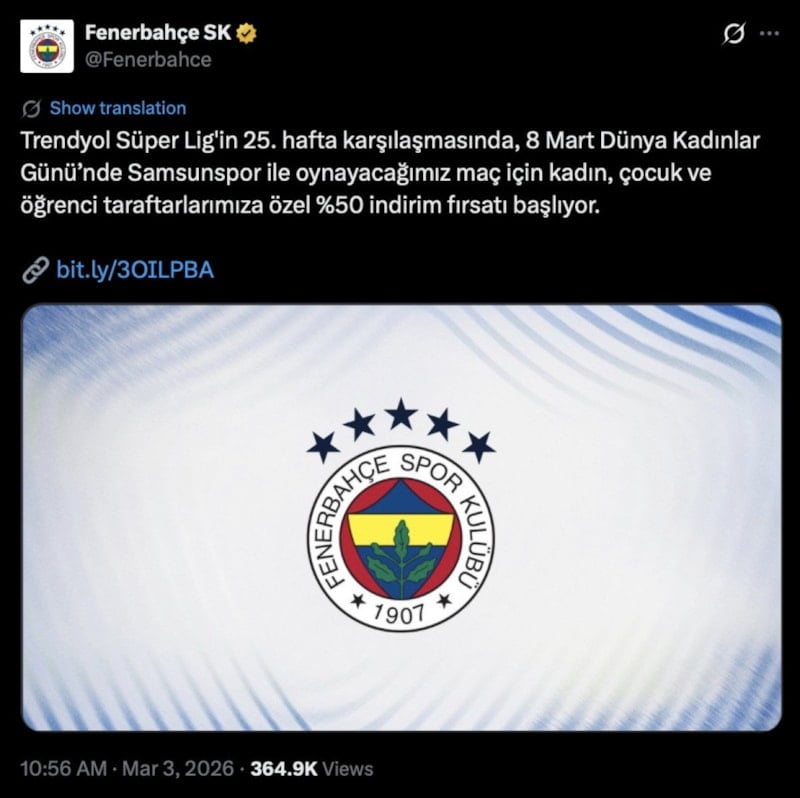Show translation of the tweet
The width and height of the screenshot is (800, 798).
coord(117,108)
